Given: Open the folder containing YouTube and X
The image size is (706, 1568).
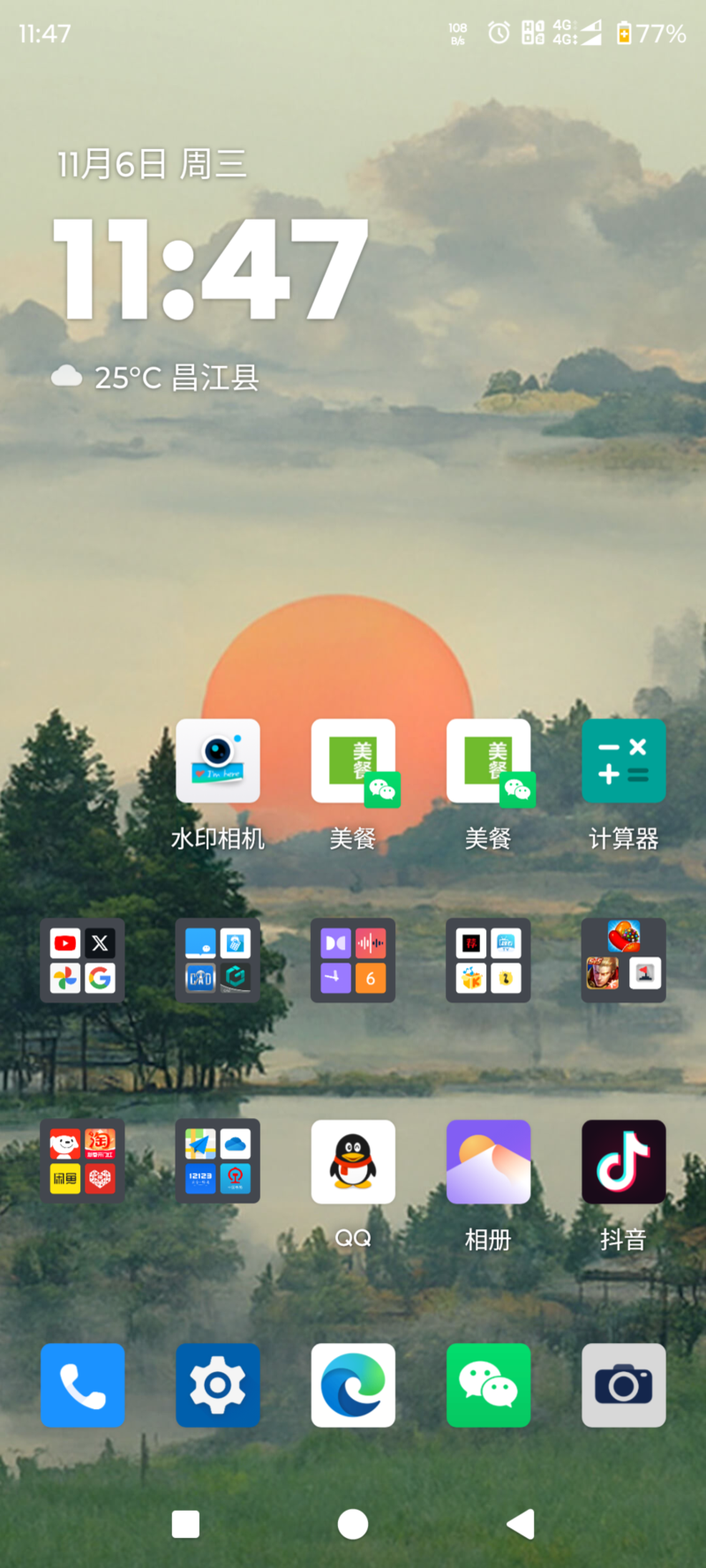Looking at the screenshot, I should pyautogui.click(x=82, y=960).
